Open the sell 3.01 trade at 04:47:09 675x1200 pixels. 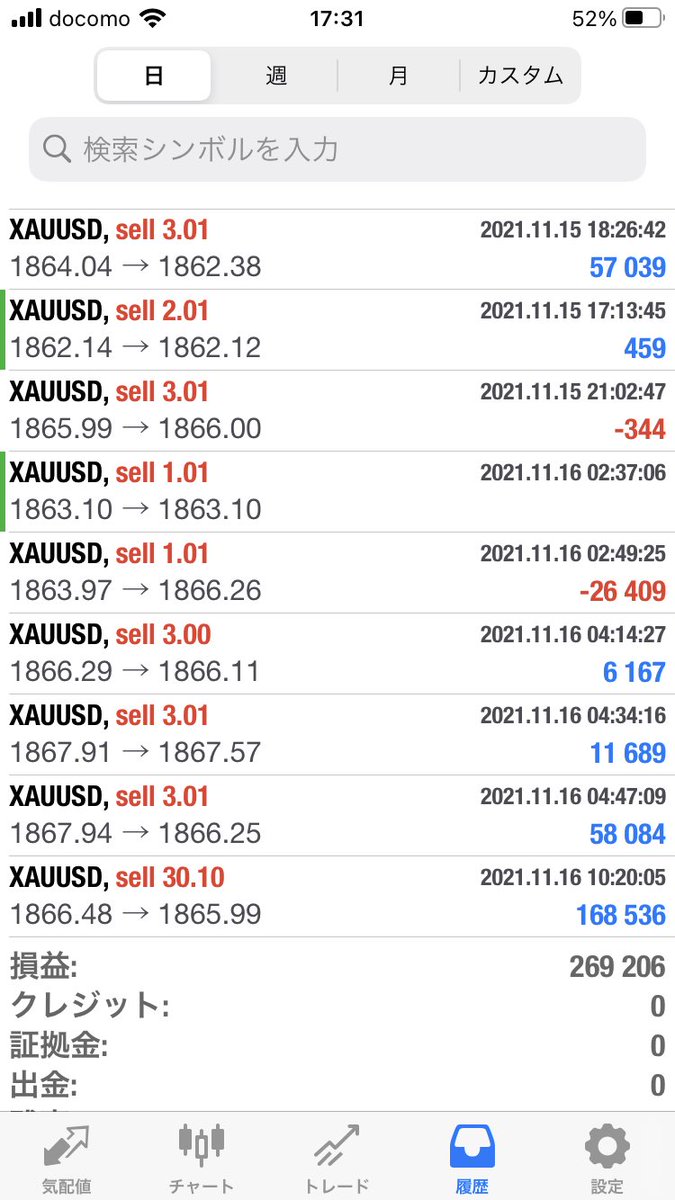pyautogui.click(x=337, y=816)
